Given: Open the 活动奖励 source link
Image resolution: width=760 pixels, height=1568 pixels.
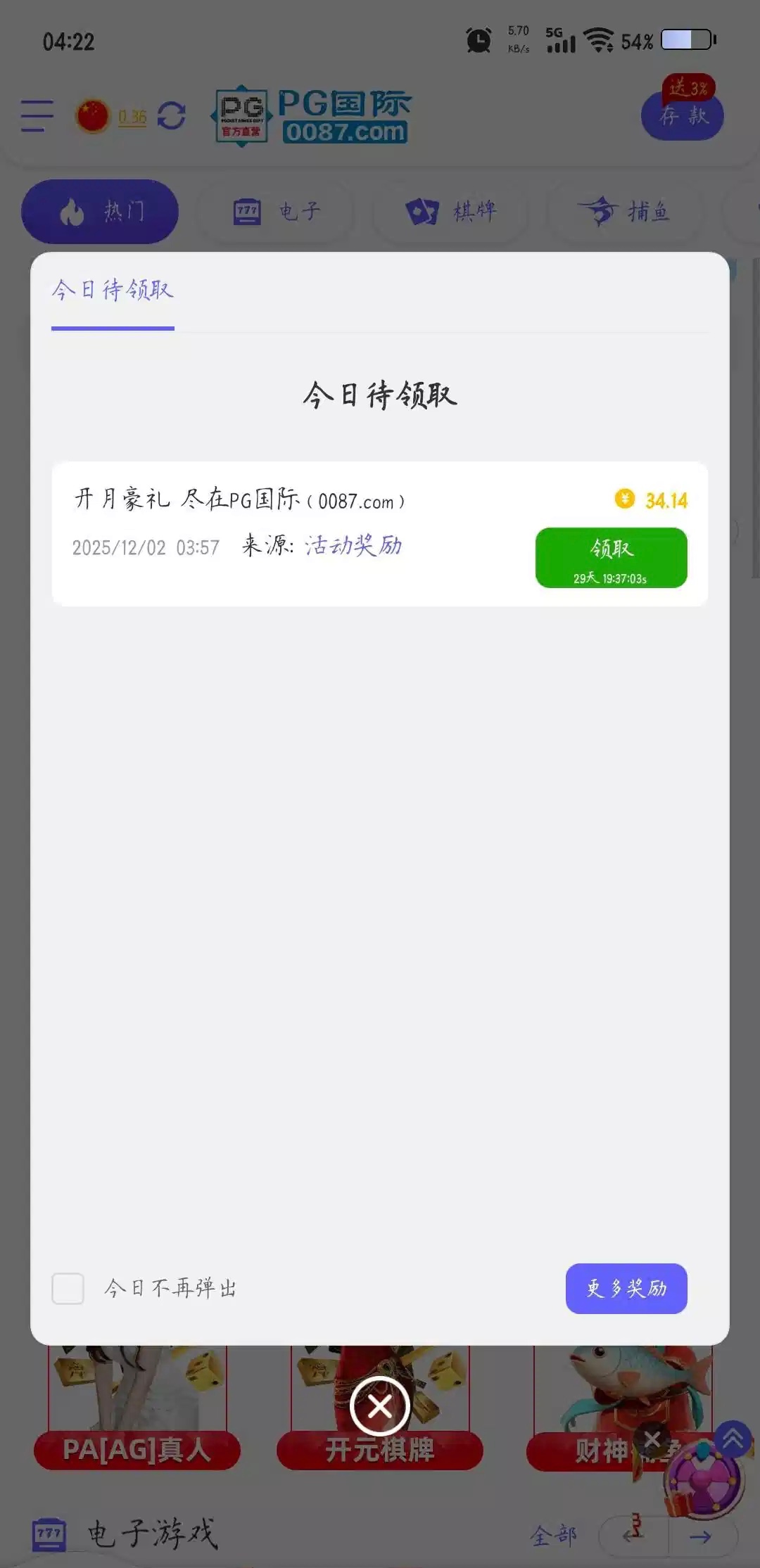Looking at the screenshot, I should (353, 546).
